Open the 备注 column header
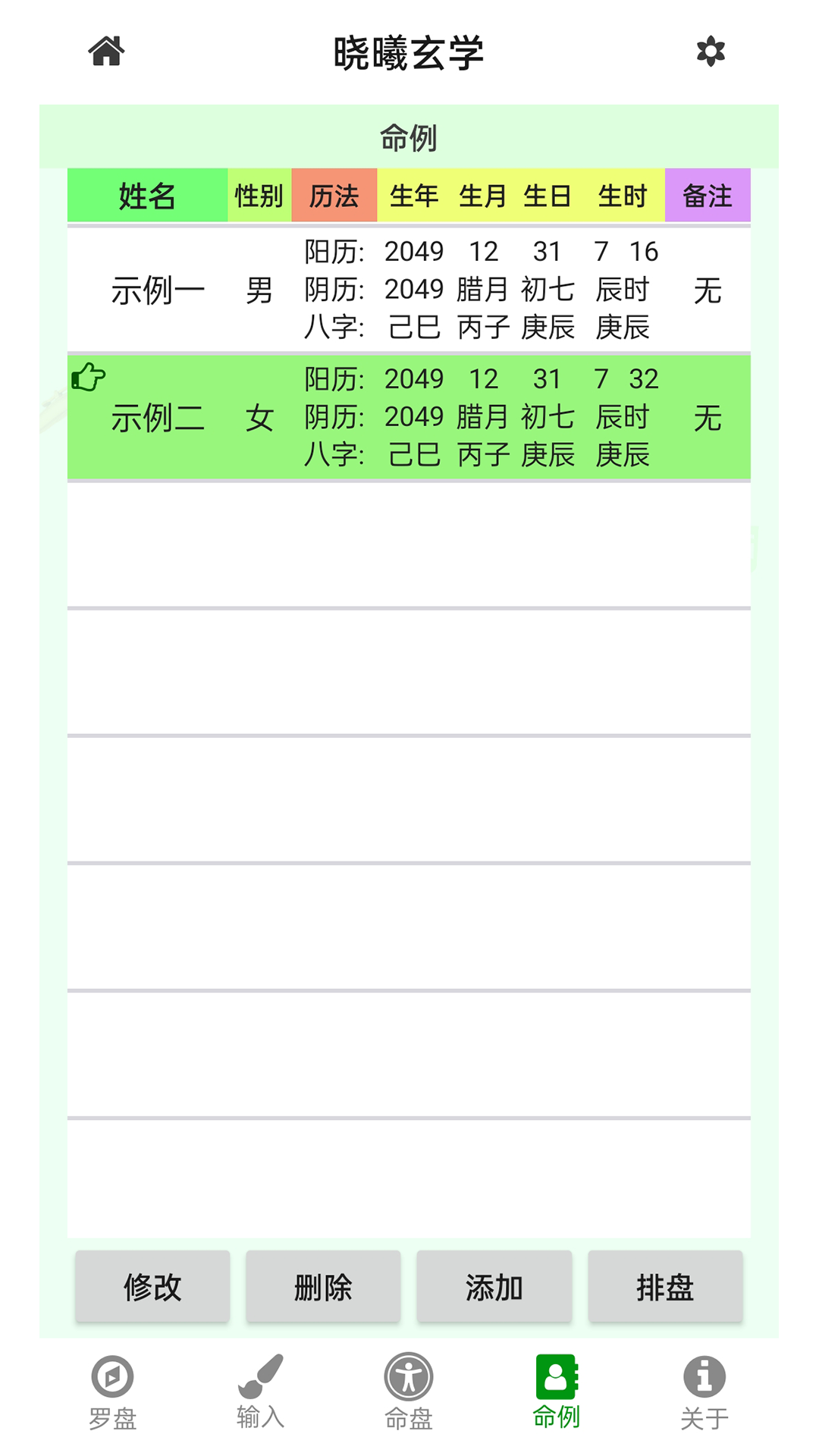Viewport: 819px width, 1456px height. click(708, 196)
